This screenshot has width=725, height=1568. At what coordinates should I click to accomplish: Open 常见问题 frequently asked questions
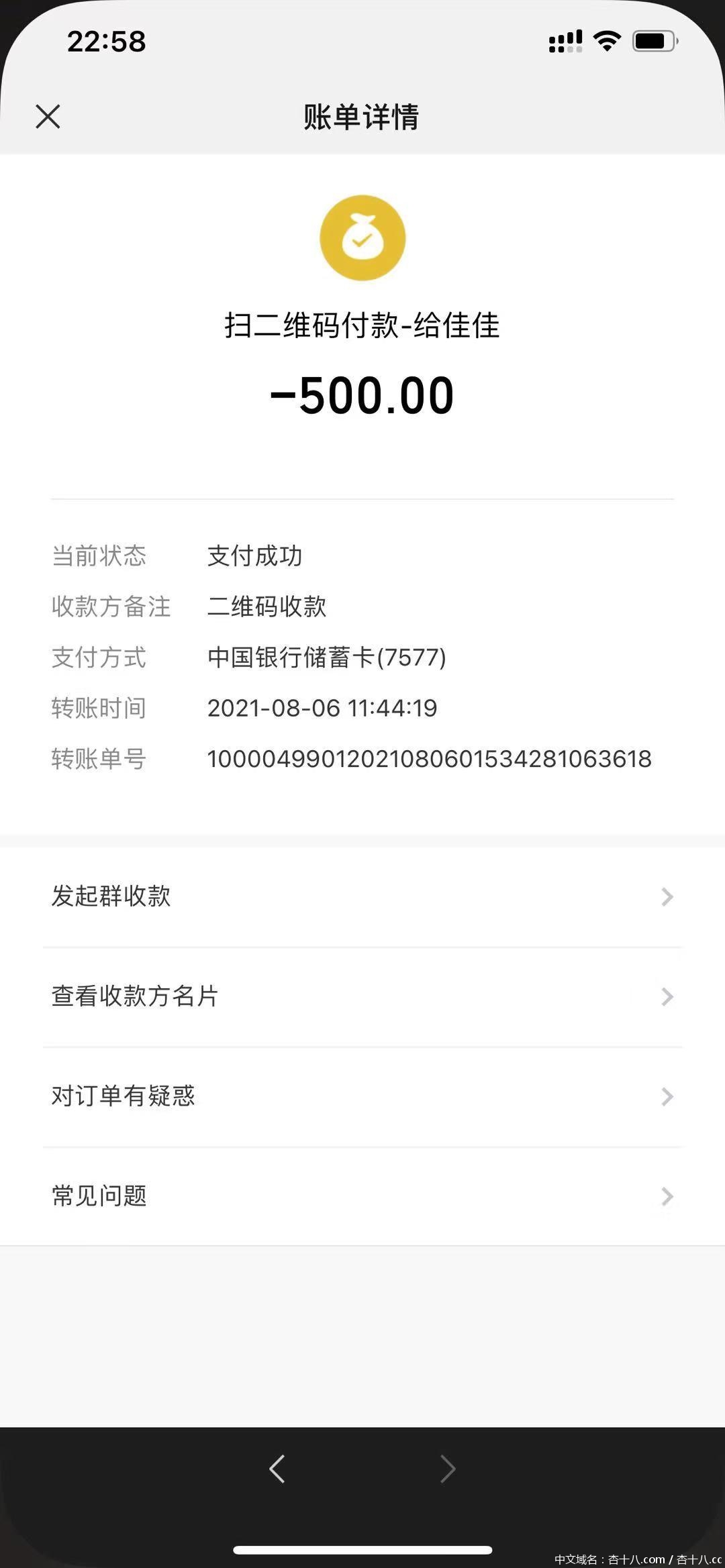99,1196
